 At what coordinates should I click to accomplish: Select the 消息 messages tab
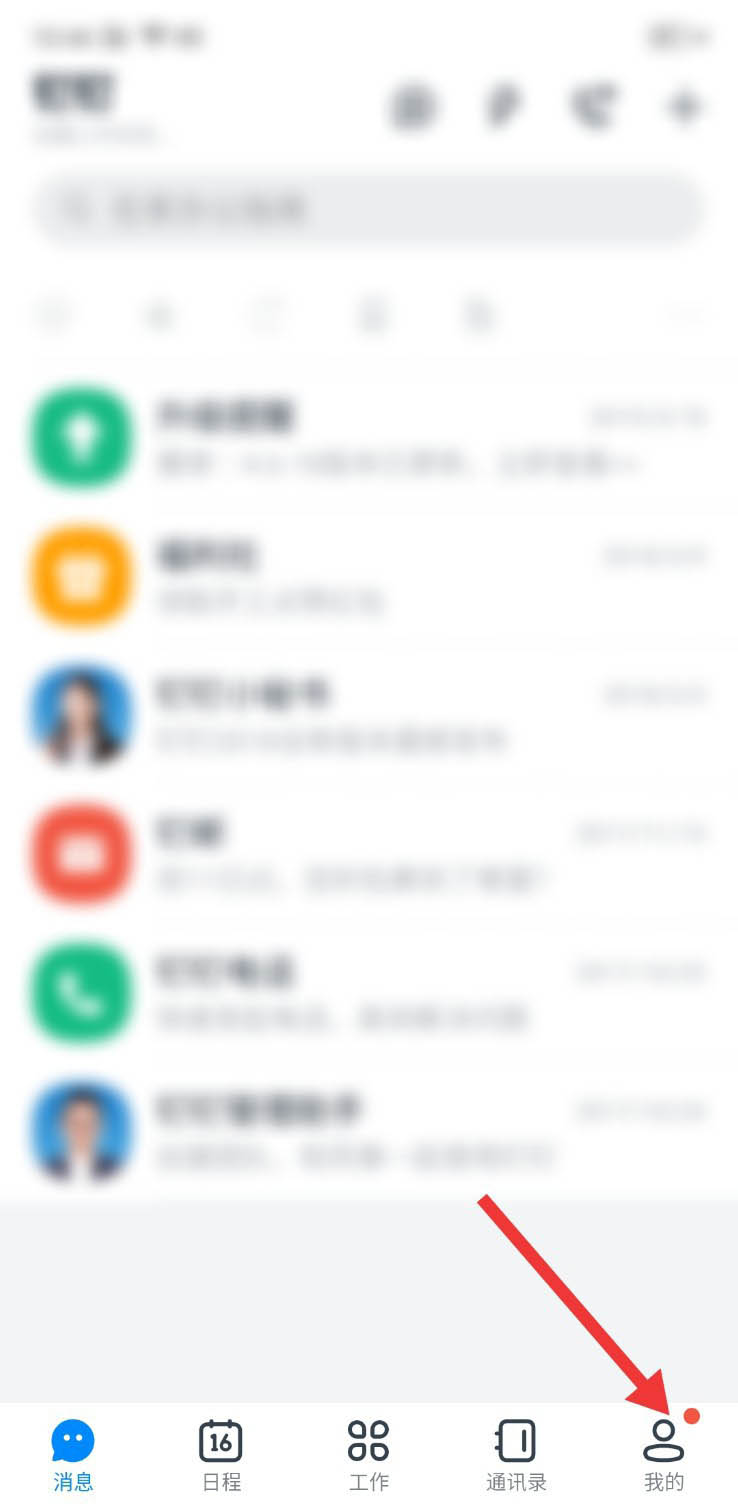pos(73,1452)
